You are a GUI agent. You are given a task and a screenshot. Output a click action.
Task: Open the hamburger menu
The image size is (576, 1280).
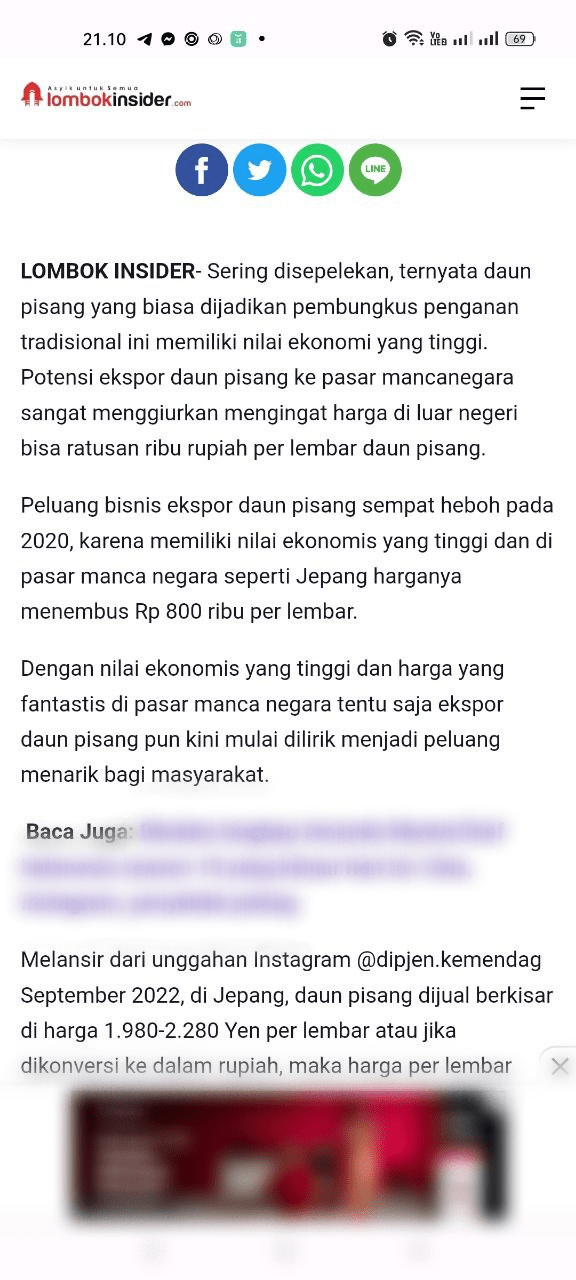coord(532,97)
